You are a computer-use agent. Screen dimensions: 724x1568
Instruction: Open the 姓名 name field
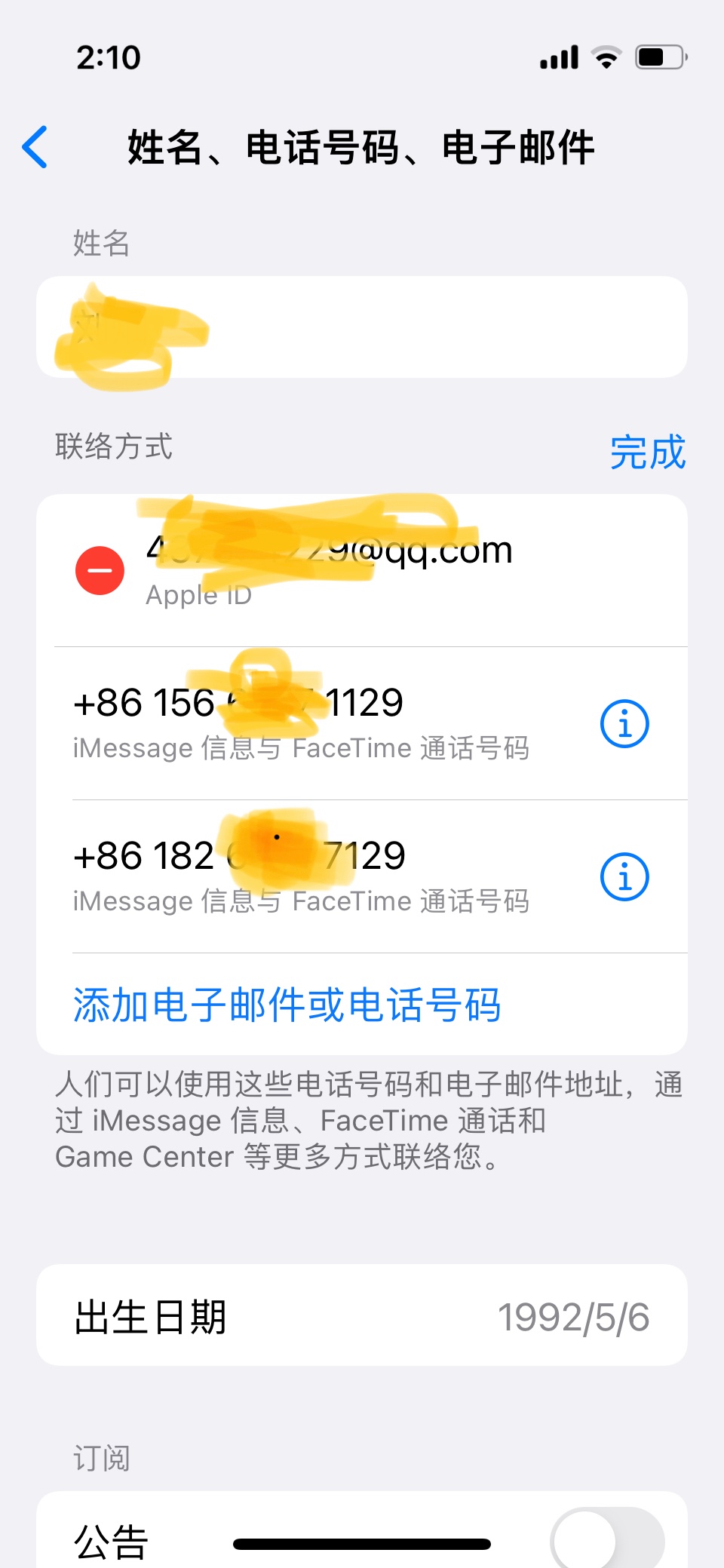pyautogui.click(x=362, y=327)
